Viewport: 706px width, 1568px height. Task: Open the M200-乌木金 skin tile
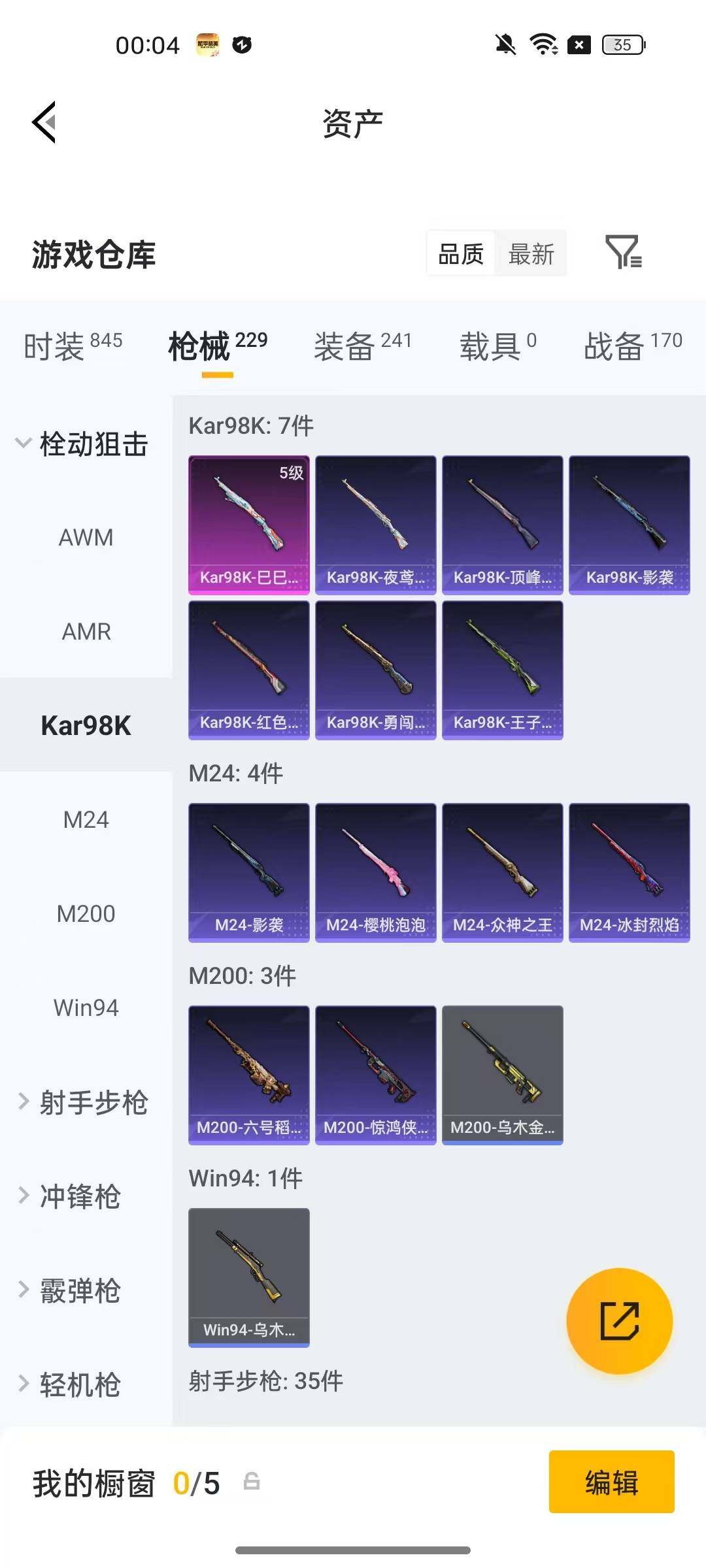click(x=503, y=1075)
